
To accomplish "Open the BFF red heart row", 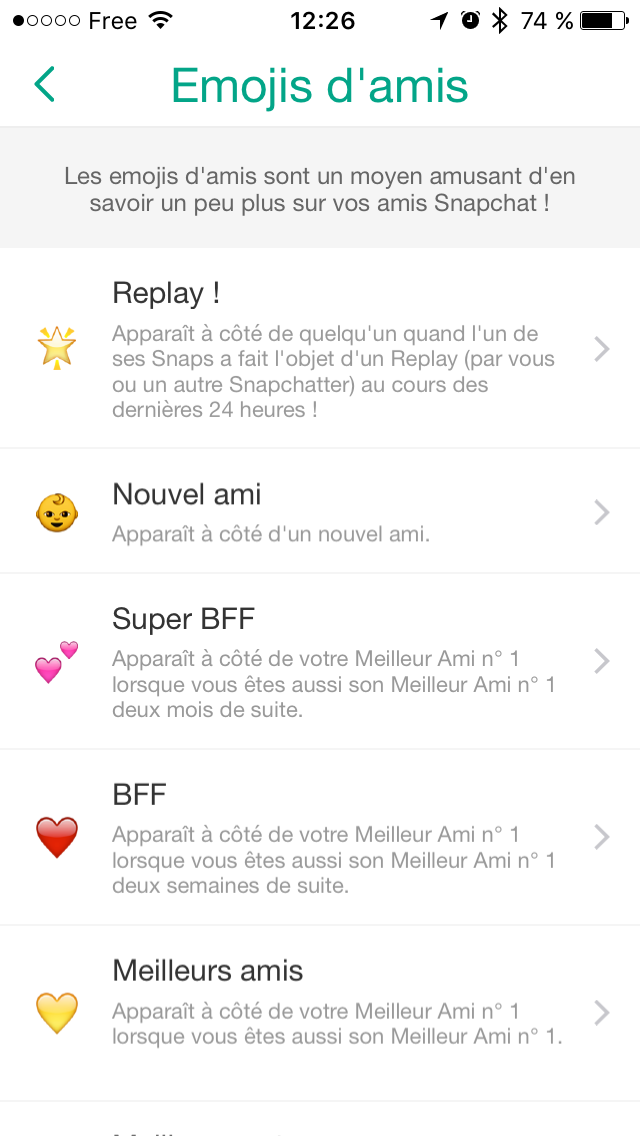I will [320, 838].
